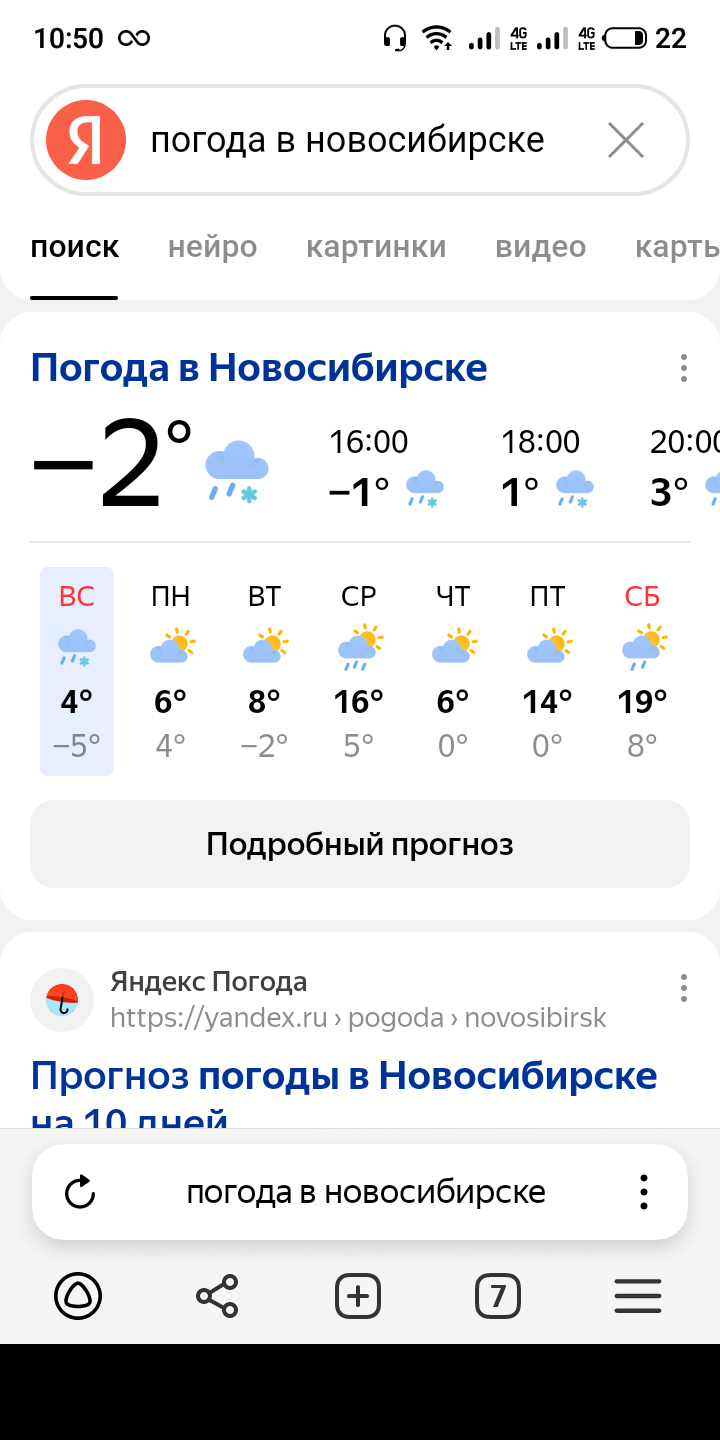This screenshot has width=720, height=1440.
Task: Switch to the картинки tab
Action: coord(376,247)
